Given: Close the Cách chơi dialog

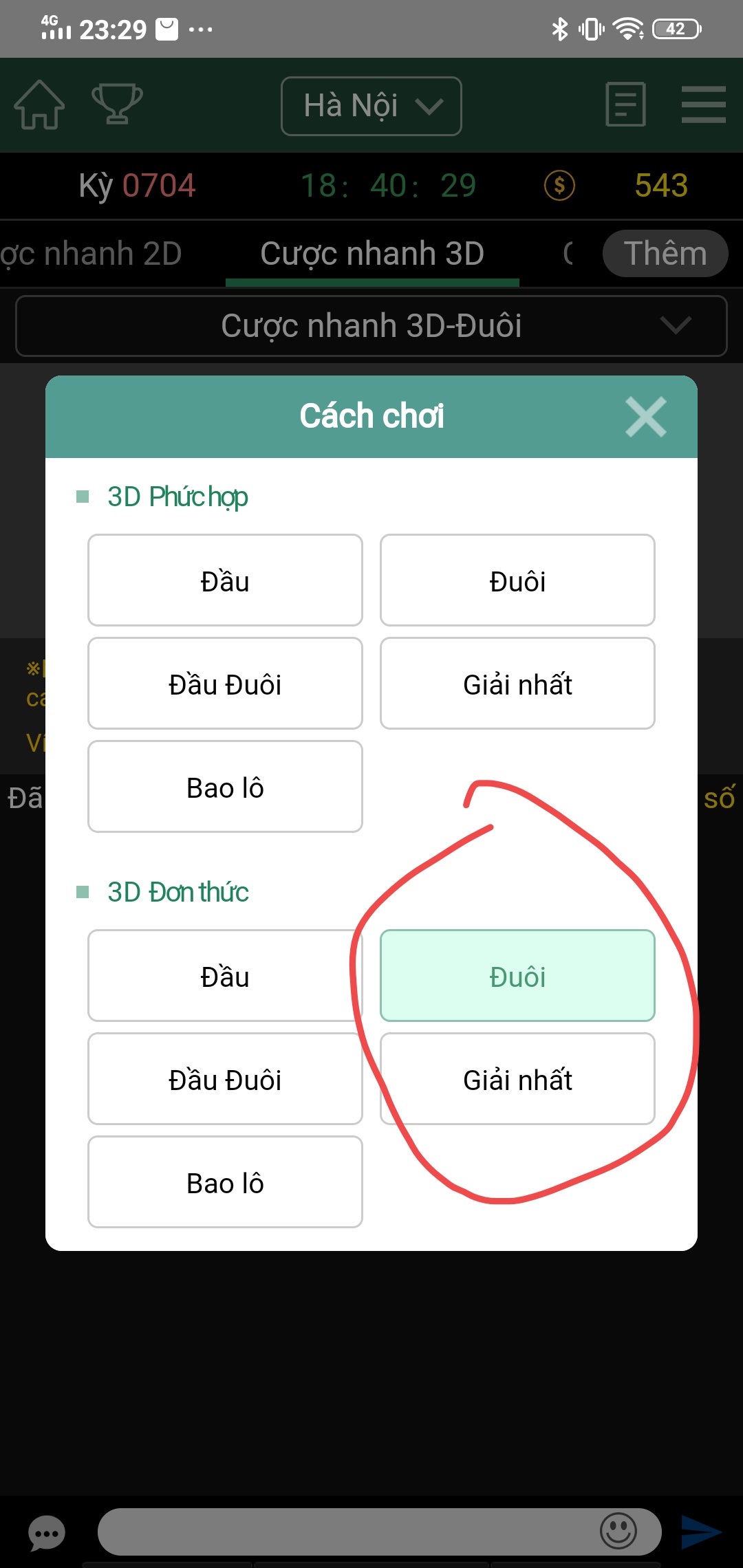Looking at the screenshot, I should pos(645,417).
